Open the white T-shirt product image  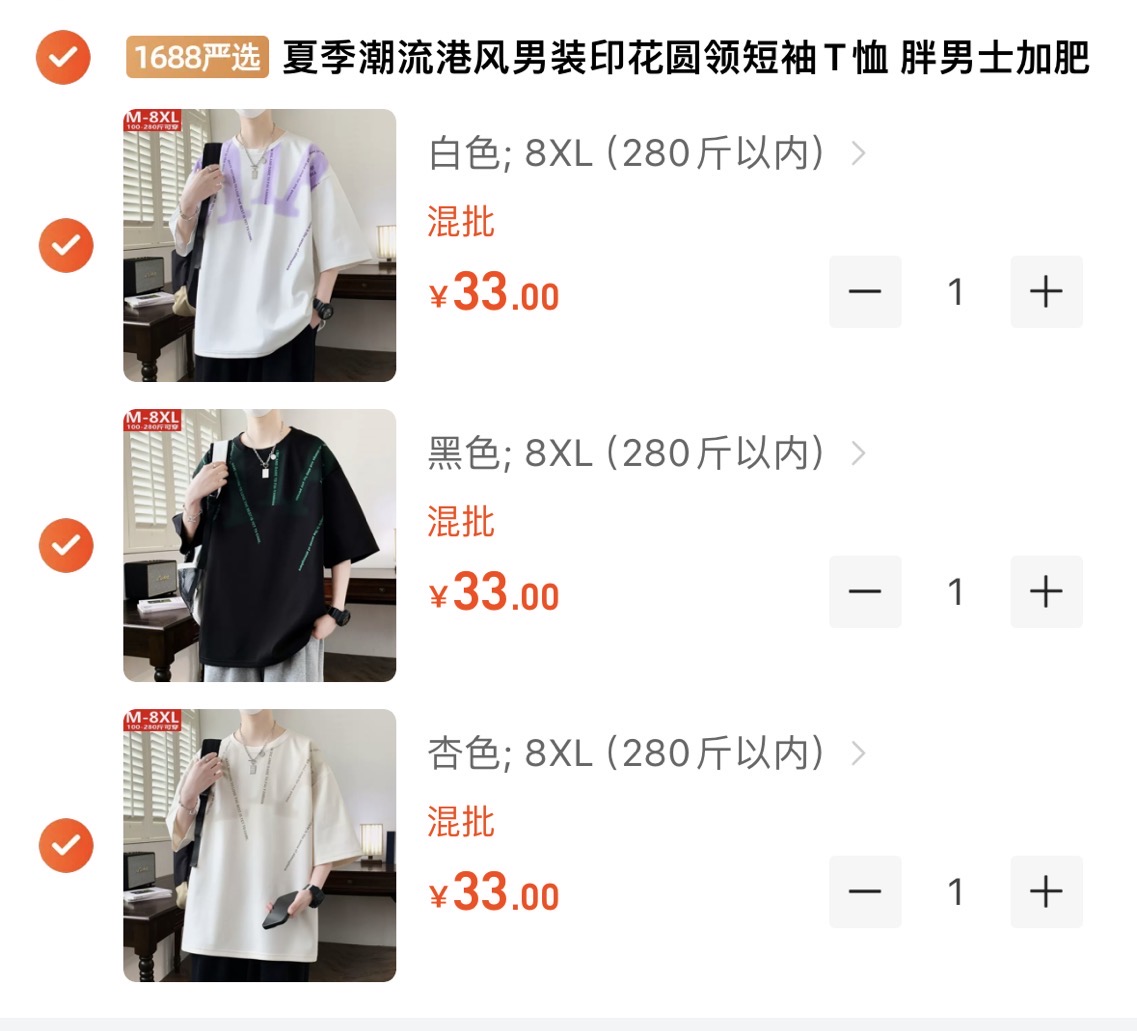[x=259, y=245]
